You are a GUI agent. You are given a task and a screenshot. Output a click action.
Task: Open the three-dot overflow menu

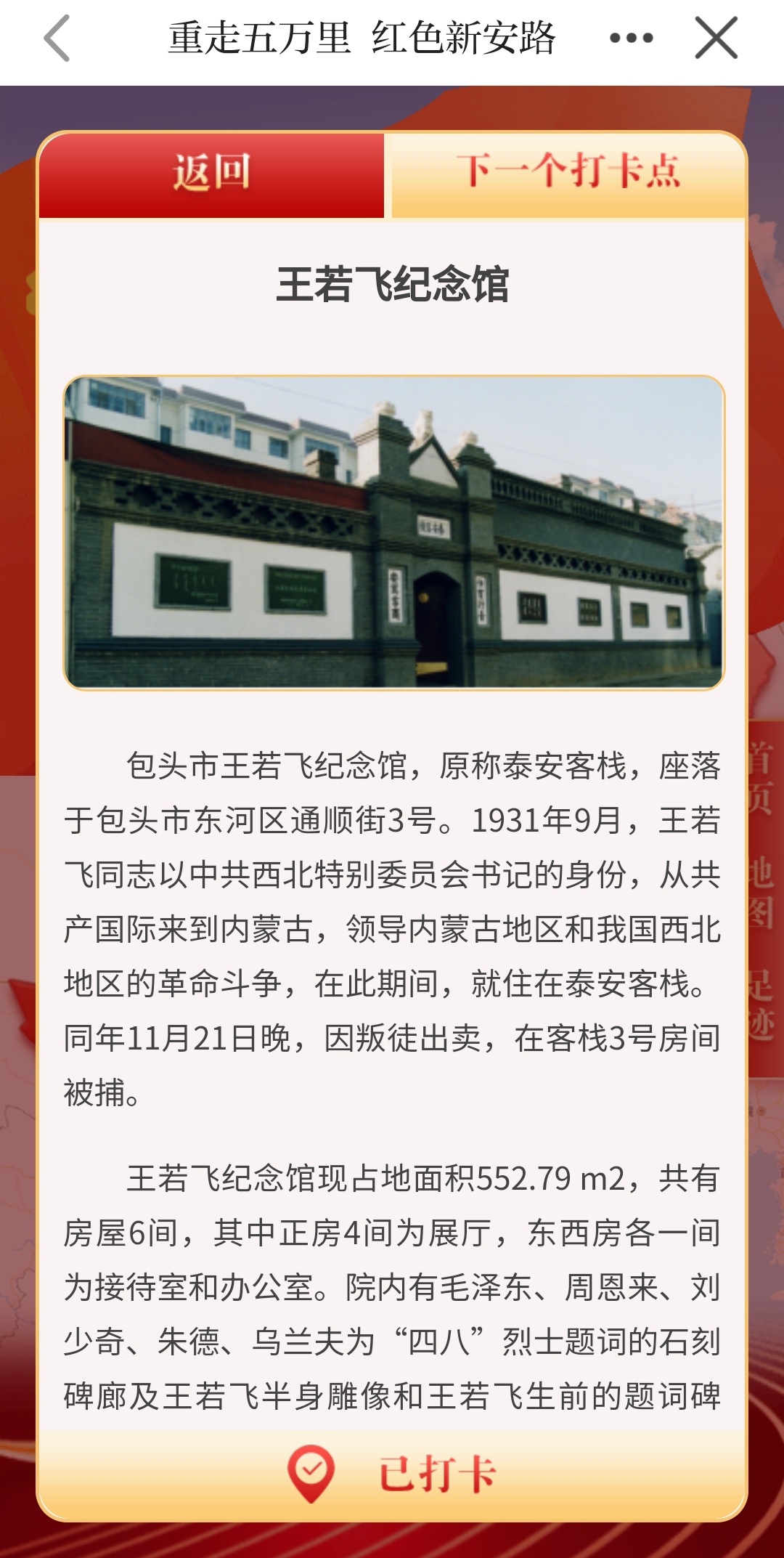click(631, 38)
